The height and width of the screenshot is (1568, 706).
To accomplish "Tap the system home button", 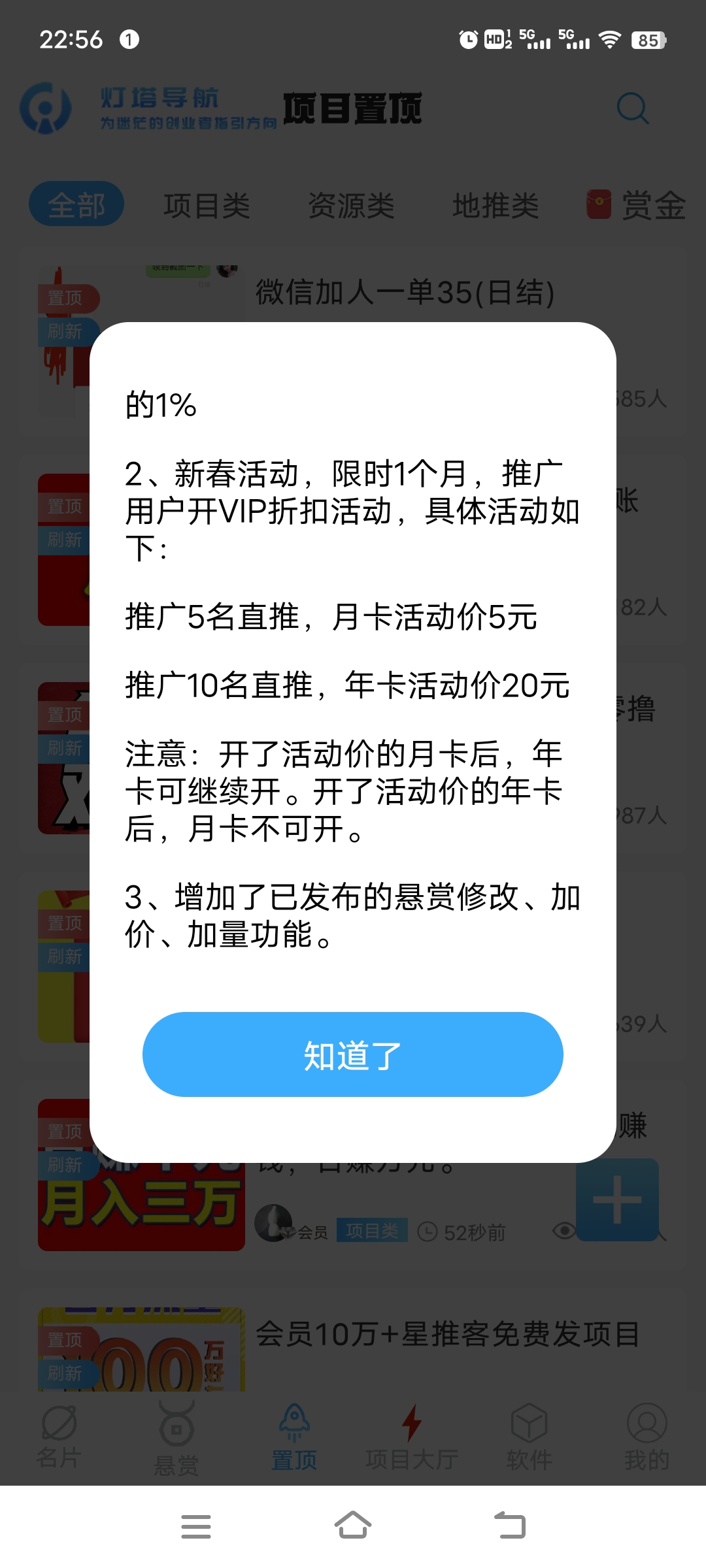I will (353, 1526).
